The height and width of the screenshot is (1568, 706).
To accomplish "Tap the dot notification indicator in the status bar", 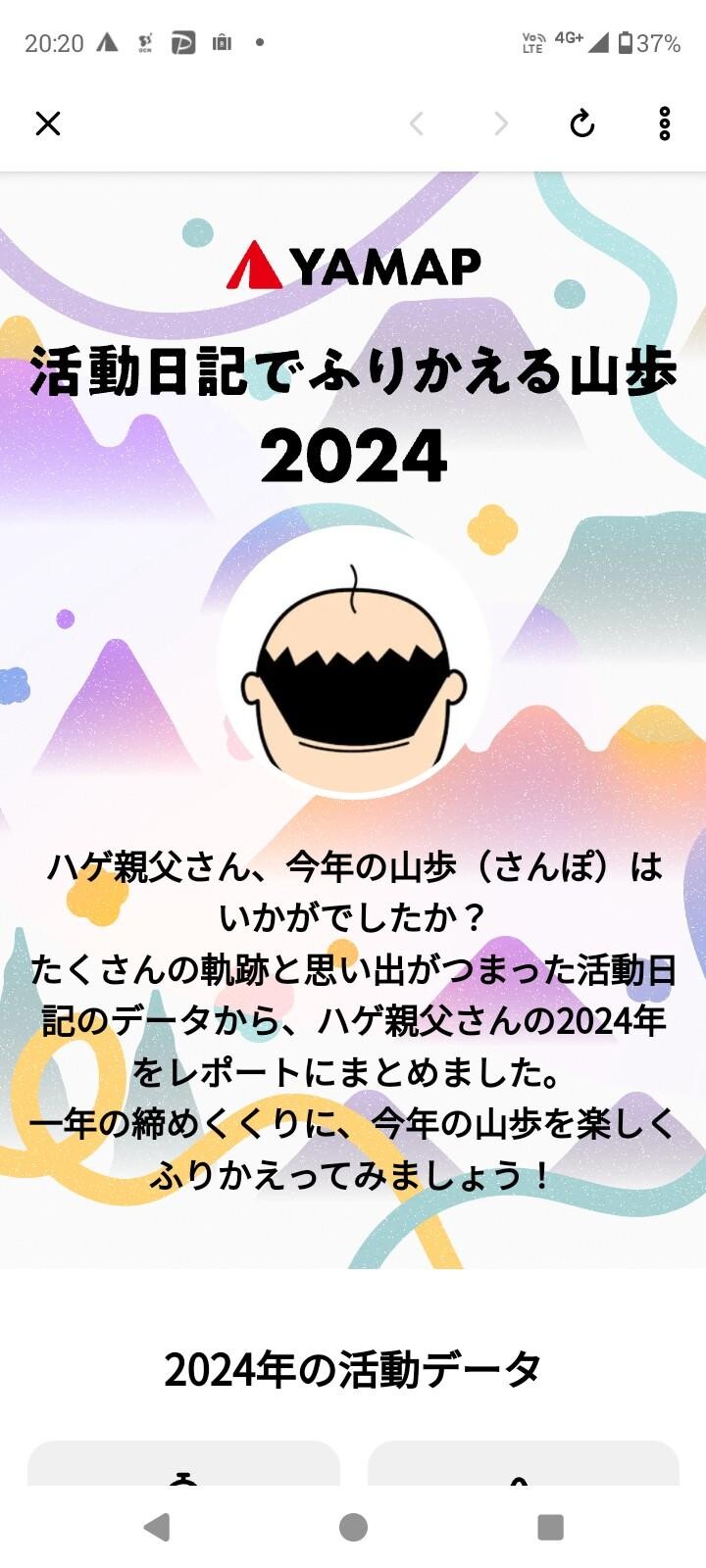I will [x=259, y=41].
